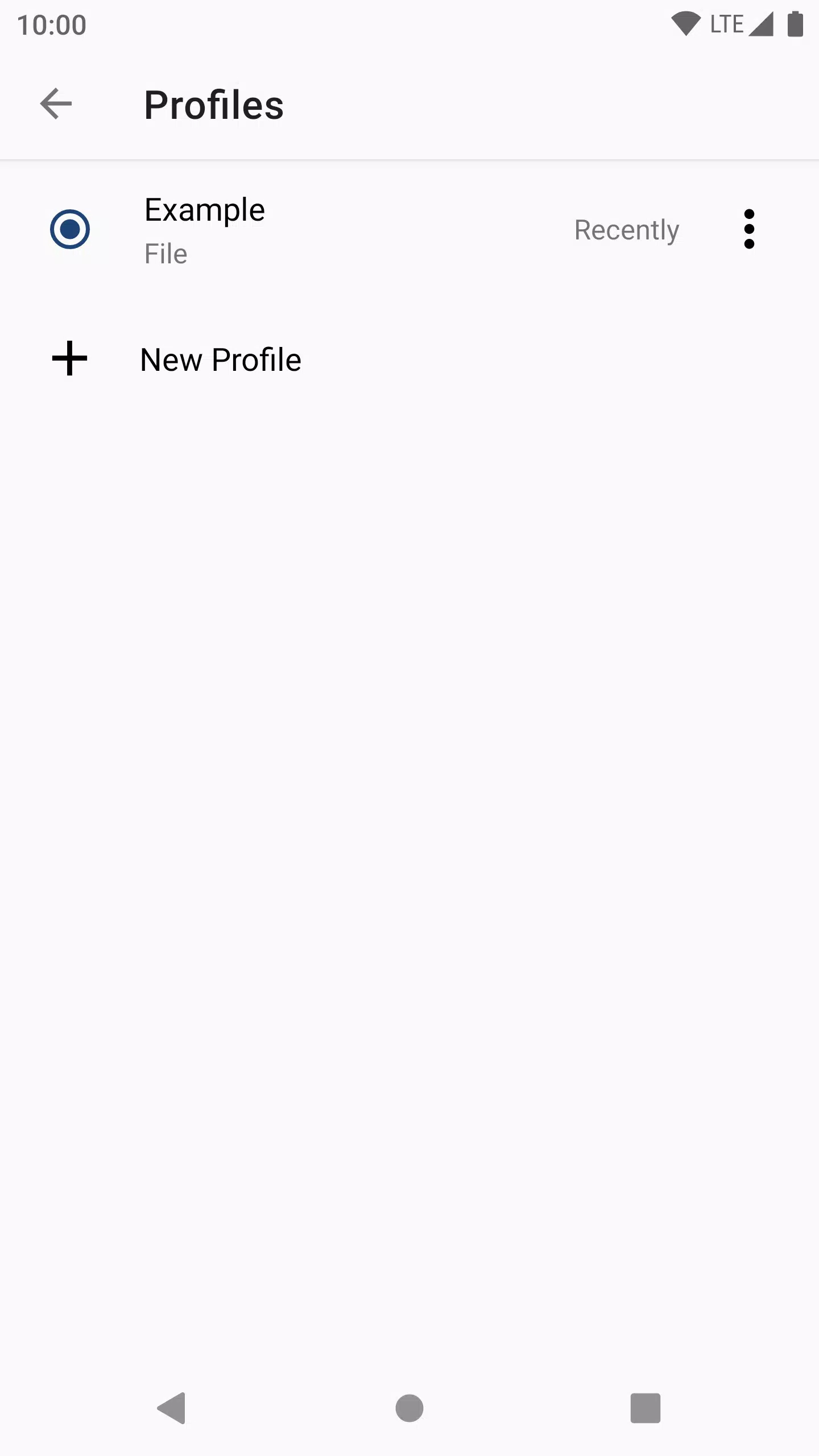Activate the filled radio next to Example
This screenshot has width=819, height=1456.
[70, 229]
